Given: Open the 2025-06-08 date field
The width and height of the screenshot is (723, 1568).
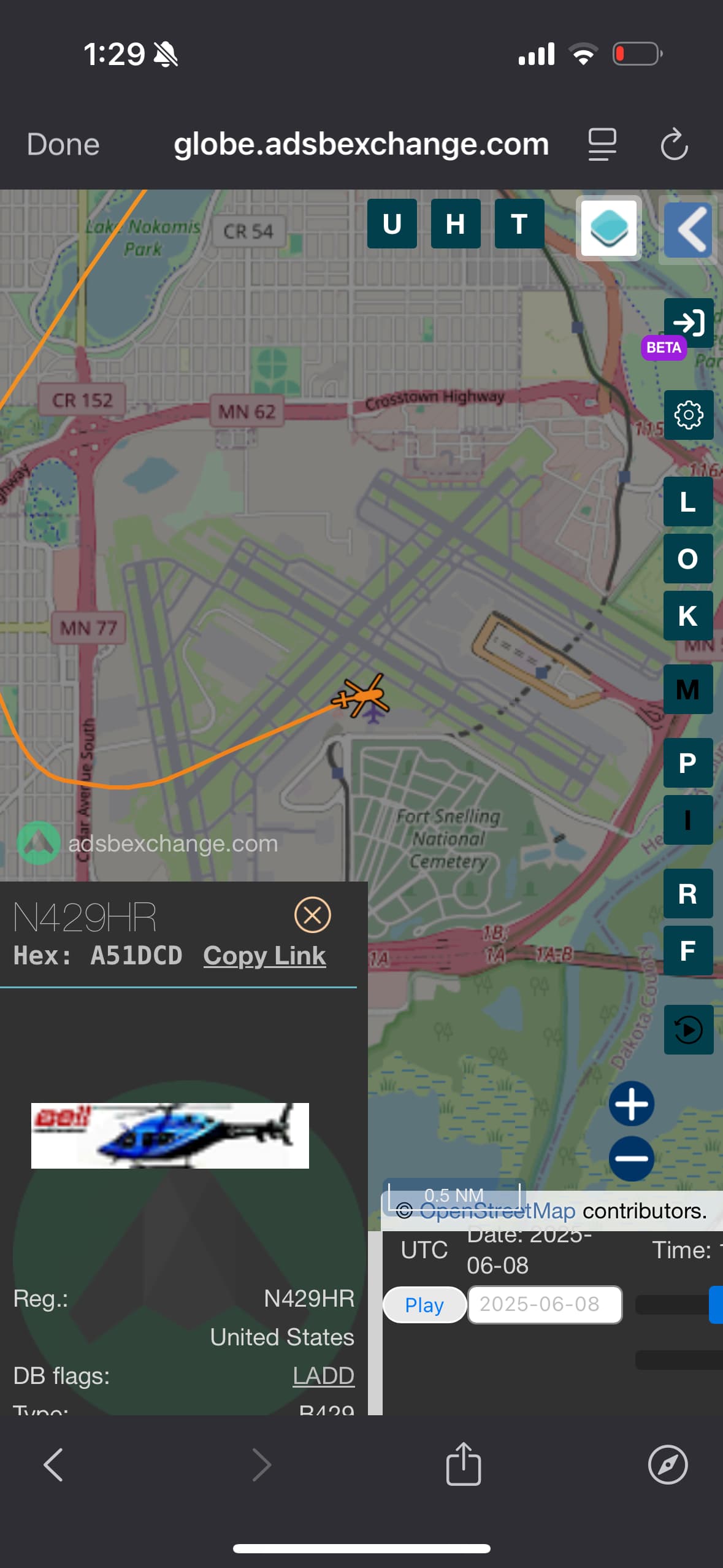Looking at the screenshot, I should (545, 1304).
